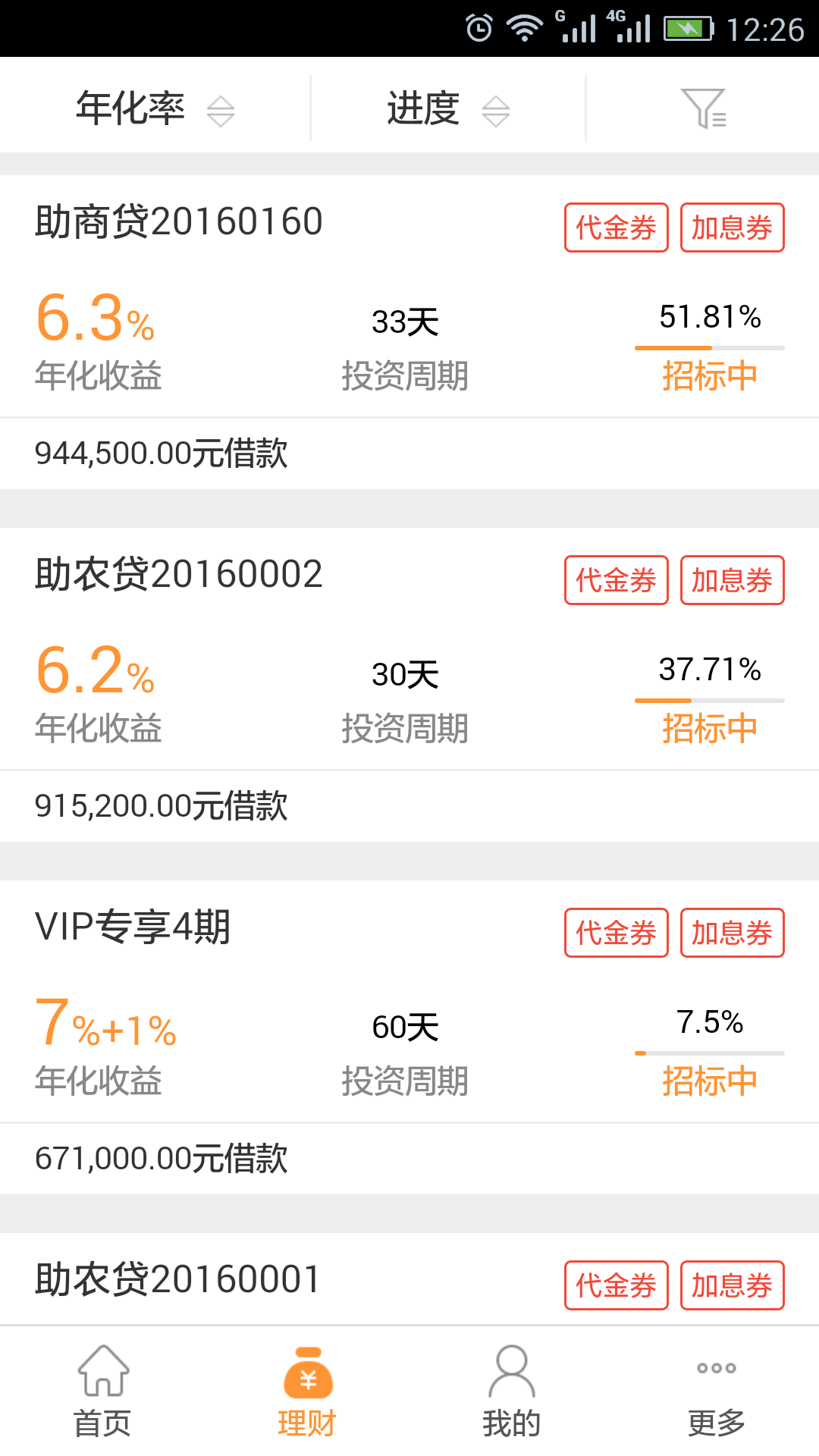Click the 51.81% progress bar
The height and width of the screenshot is (1456, 819).
pos(710,349)
